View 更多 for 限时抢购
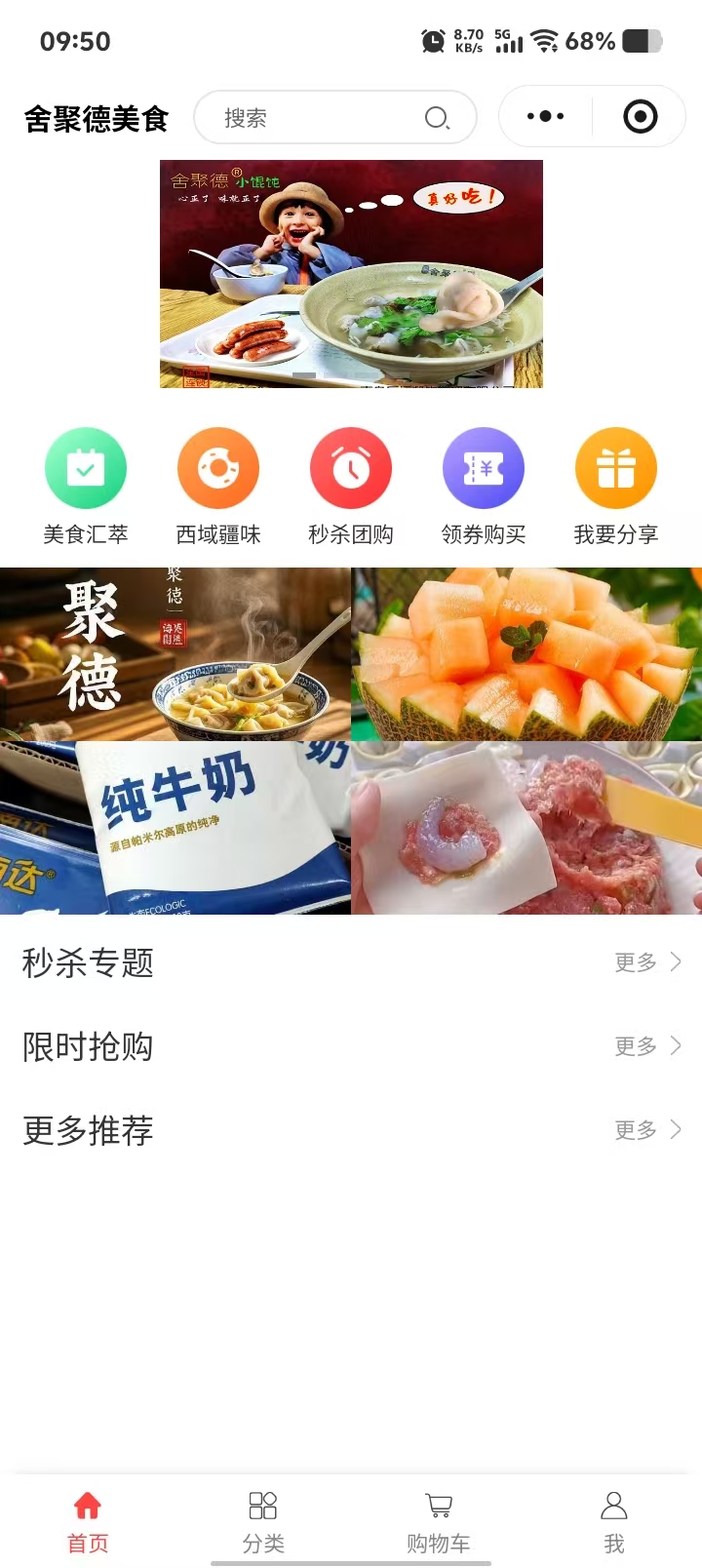 coord(647,1046)
